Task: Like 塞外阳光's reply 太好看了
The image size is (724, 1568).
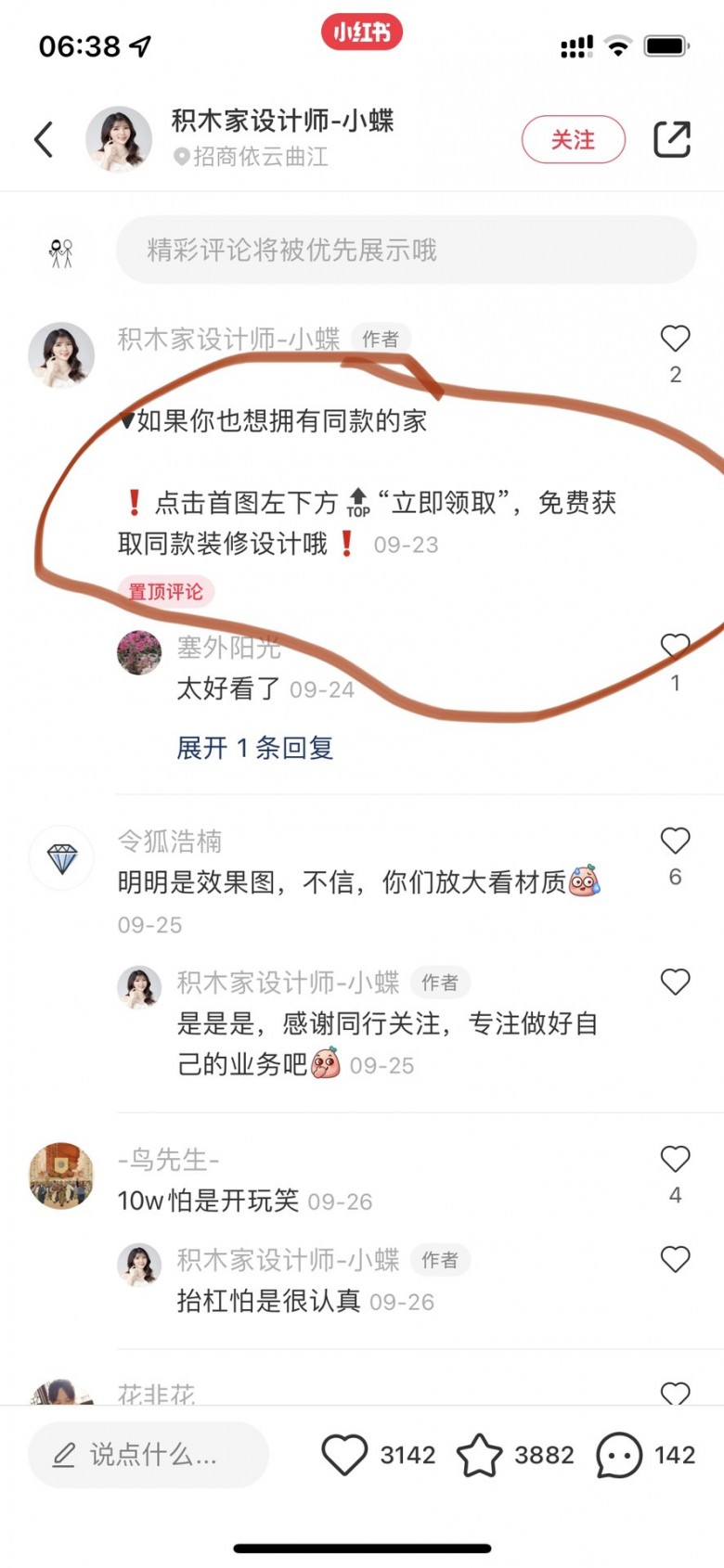Action: (x=675, y=646)
